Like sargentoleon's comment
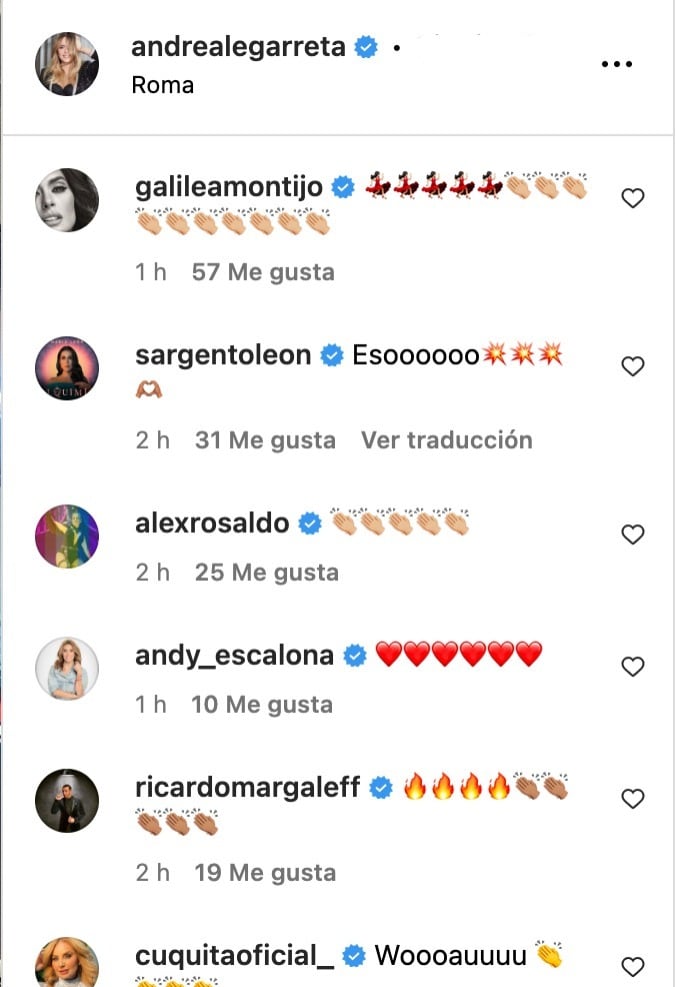The height and width of the screenshot is (987, 676). pyautogui.click(x=632, y=367)
